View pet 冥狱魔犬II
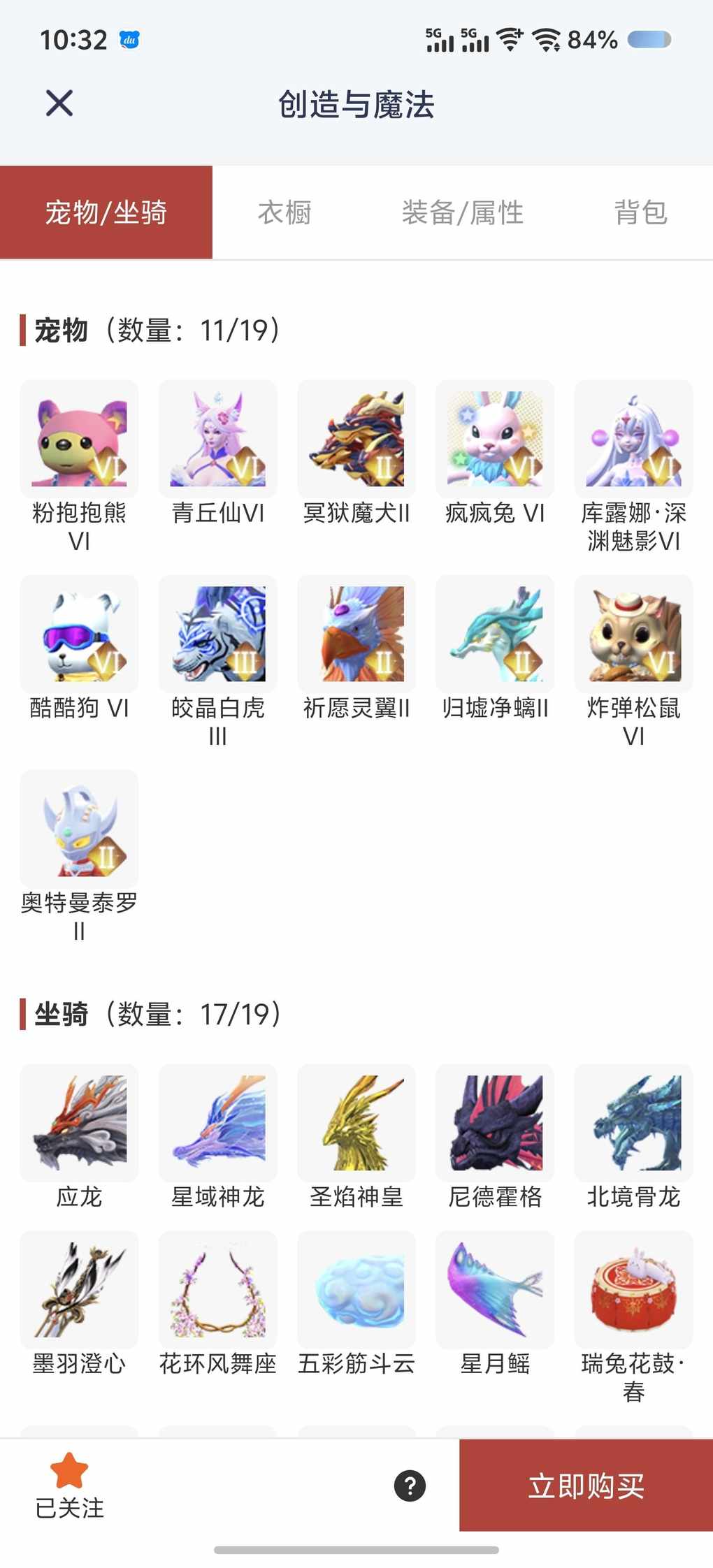The image size is (713, 1568). click(x=356, y=439)
